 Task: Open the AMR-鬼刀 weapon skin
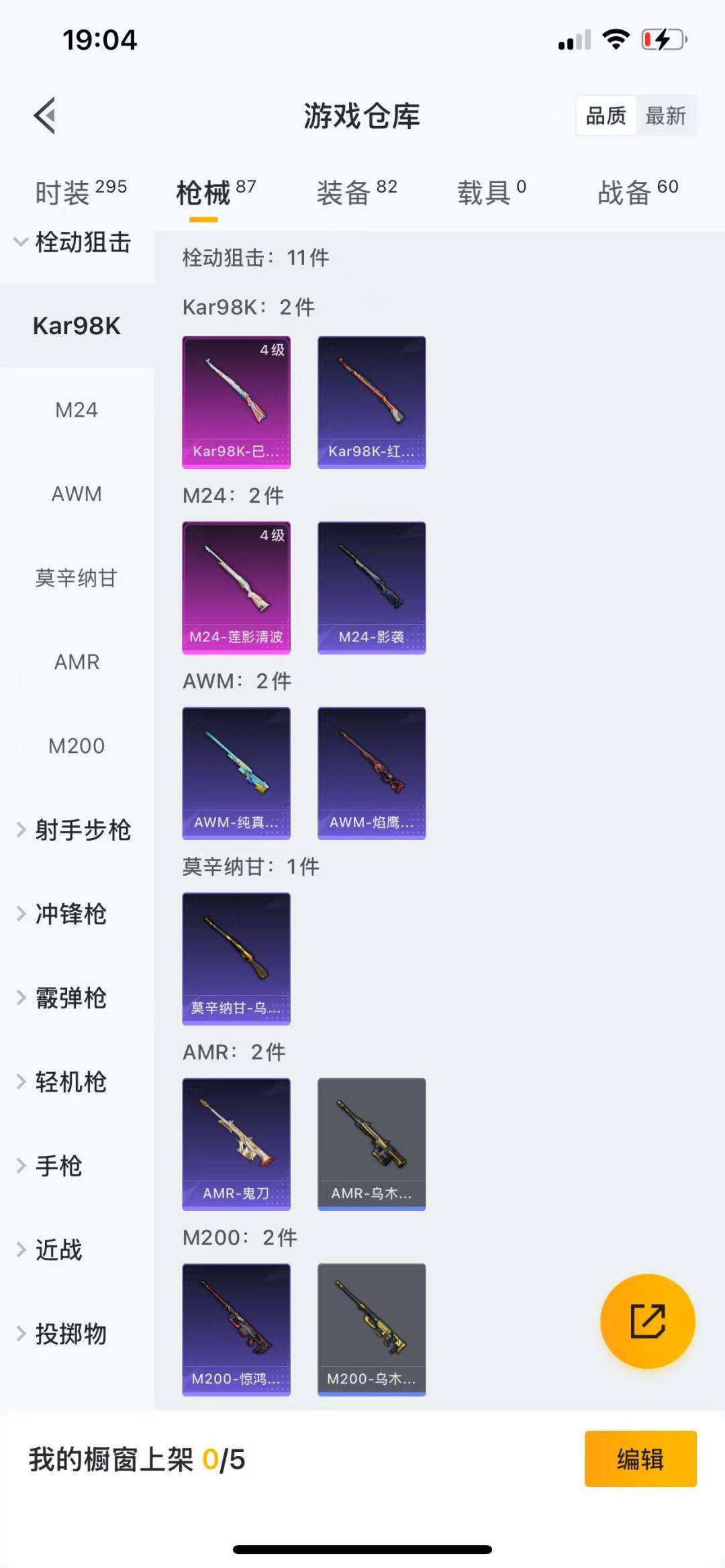(x=236, y=1144)
